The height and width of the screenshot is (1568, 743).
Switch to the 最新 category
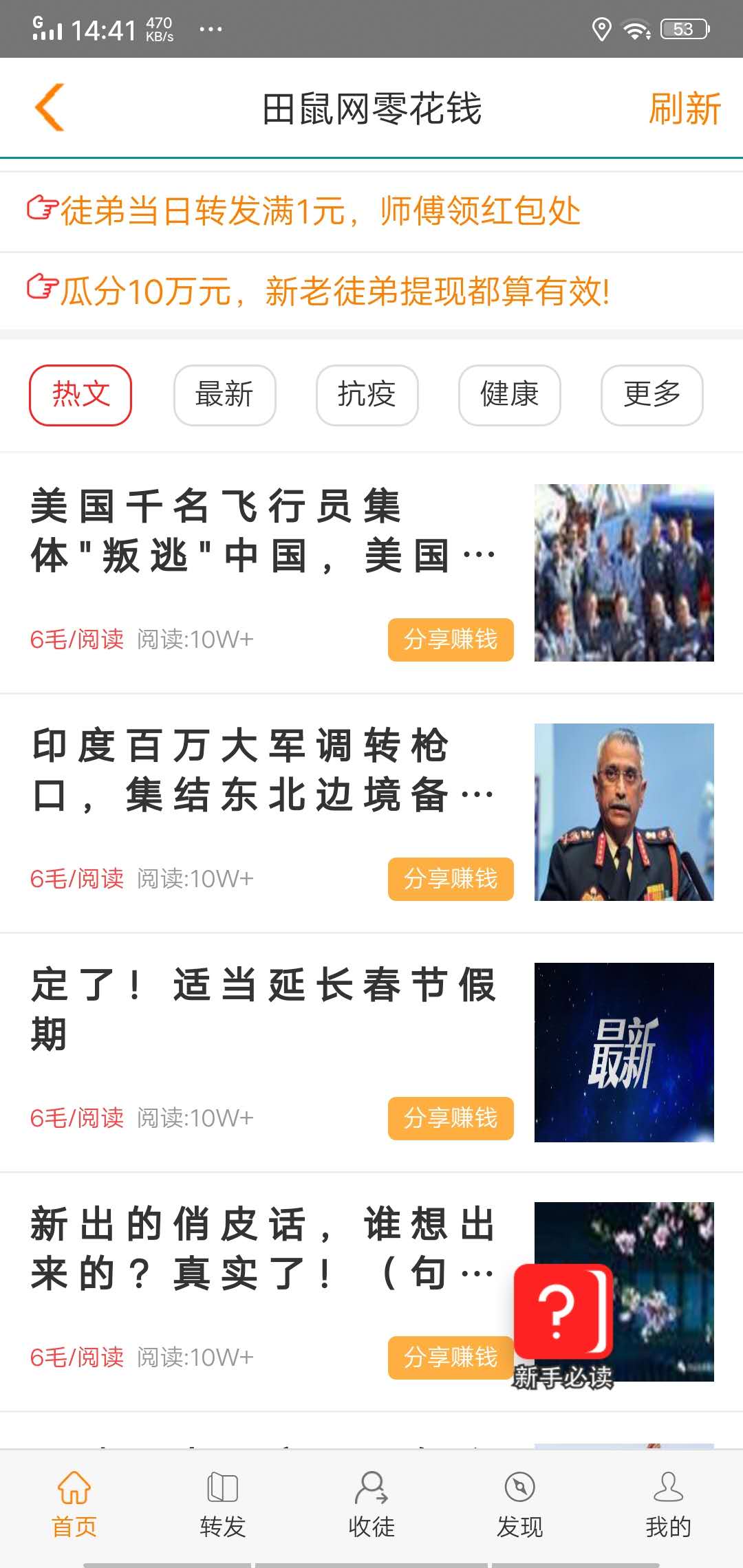click(224, 395)
